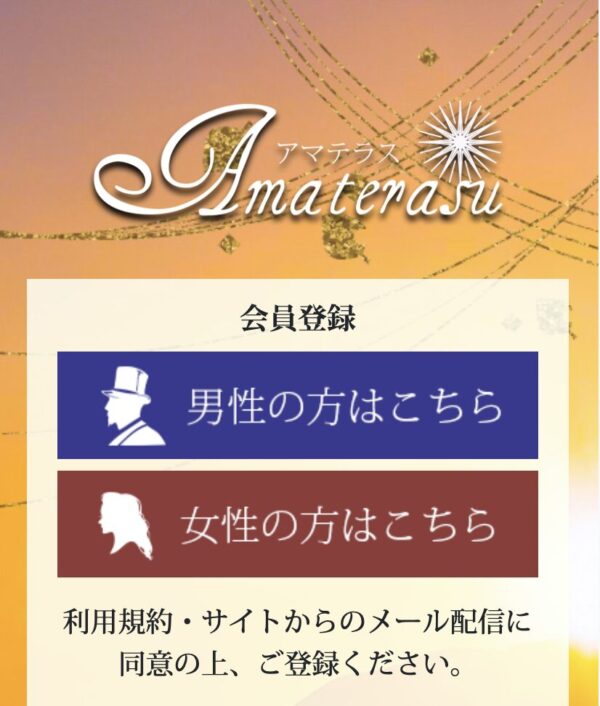The width and height of the screenshot is (600, 706).
Task: Tap the 男性の方はこちら registration button
Action: (x=297, y=405)
